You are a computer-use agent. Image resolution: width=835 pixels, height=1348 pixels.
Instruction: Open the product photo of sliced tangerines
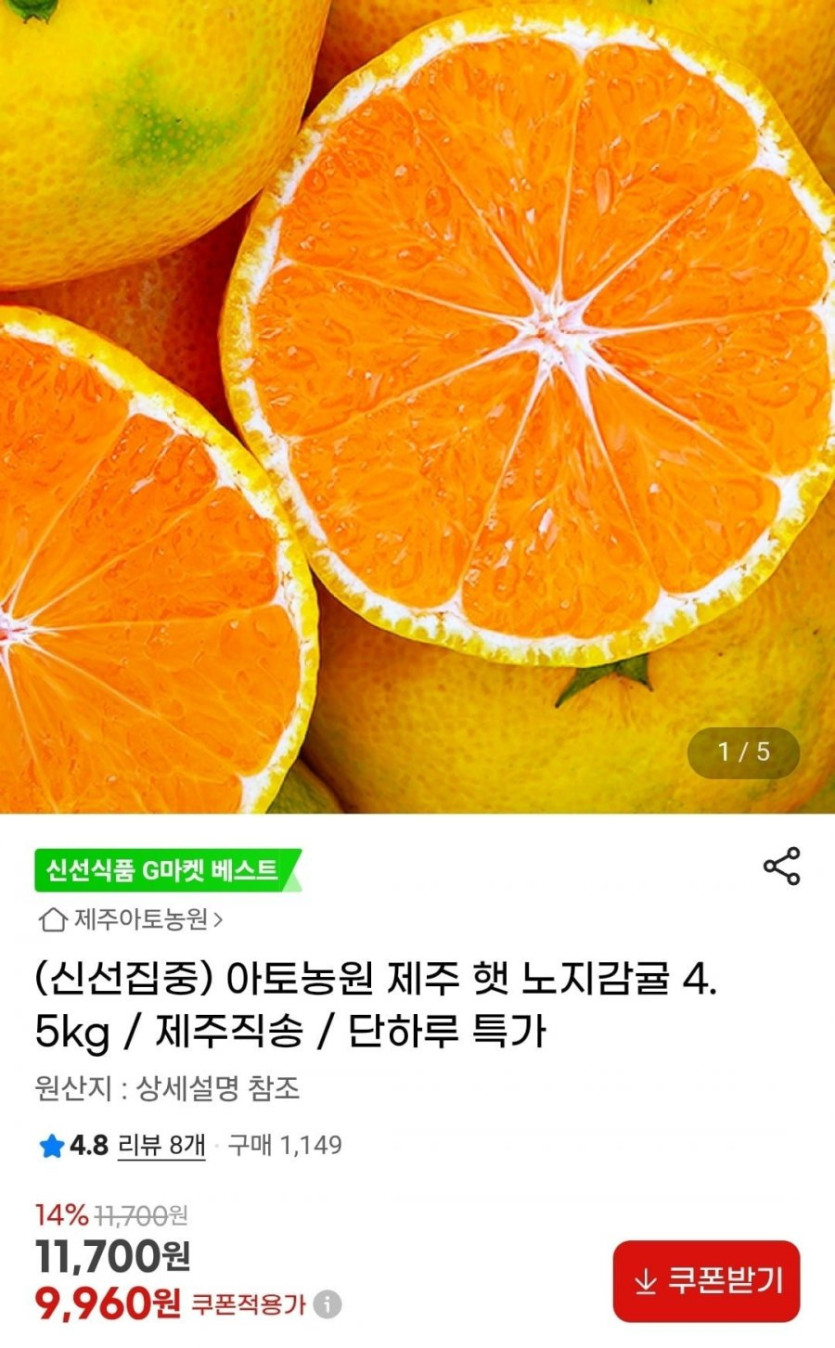(417, 400)
